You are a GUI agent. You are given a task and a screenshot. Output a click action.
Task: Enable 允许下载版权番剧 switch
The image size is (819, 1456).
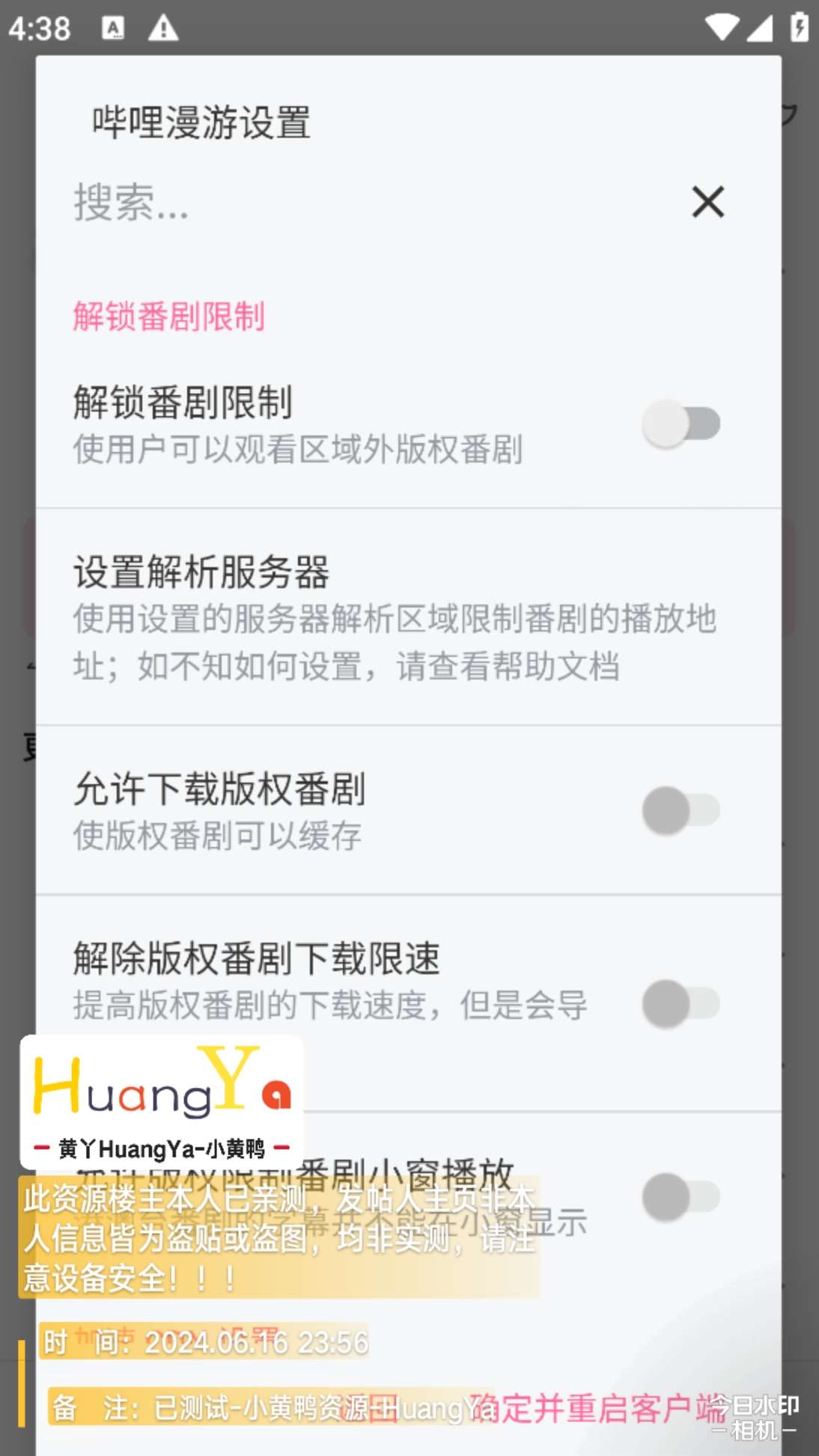tap(681, 810)
